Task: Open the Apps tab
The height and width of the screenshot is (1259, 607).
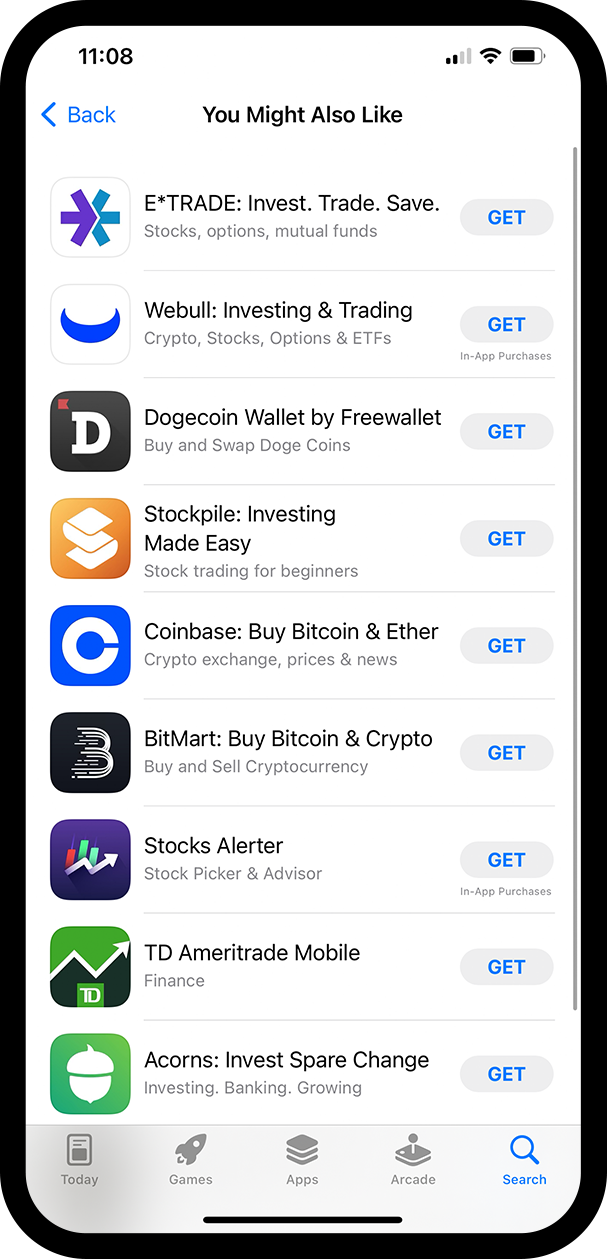Action: tap(302, 1159)
